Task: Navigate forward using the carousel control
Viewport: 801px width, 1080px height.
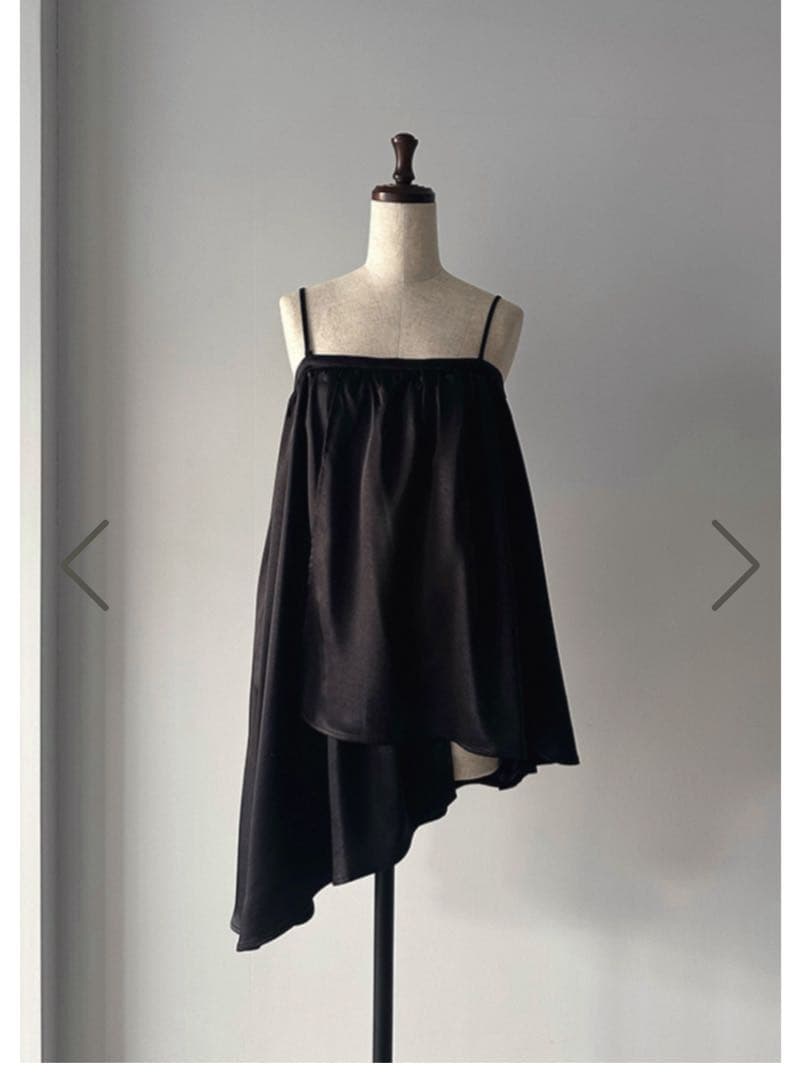Action: (733, 565)
